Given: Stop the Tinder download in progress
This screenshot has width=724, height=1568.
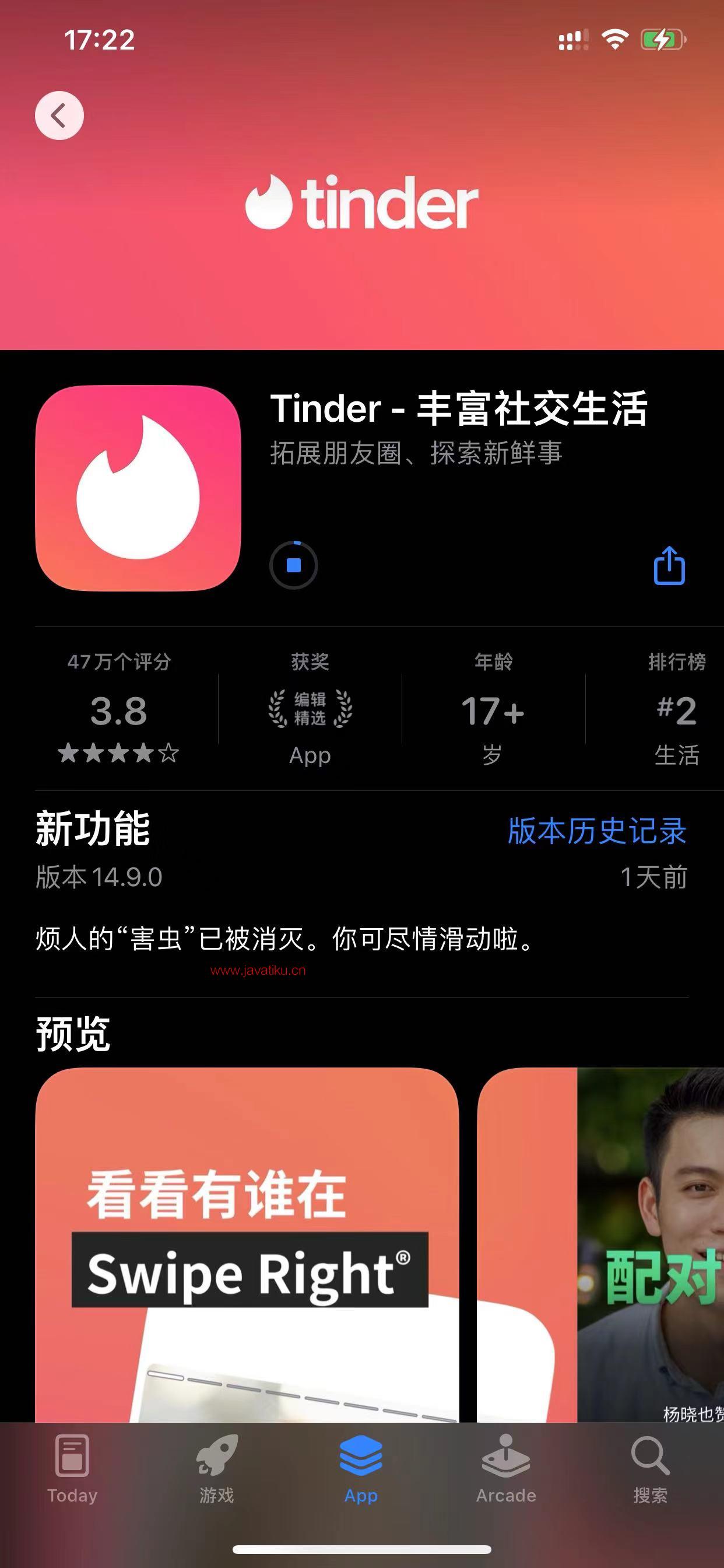Looking at the screenshot, I should pos(294,565).
